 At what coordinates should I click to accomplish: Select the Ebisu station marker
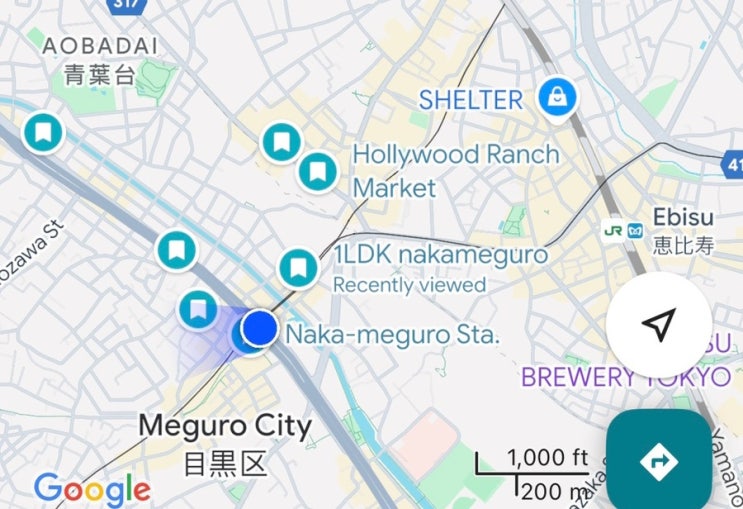pyautogui.click(x=623, y=231)
